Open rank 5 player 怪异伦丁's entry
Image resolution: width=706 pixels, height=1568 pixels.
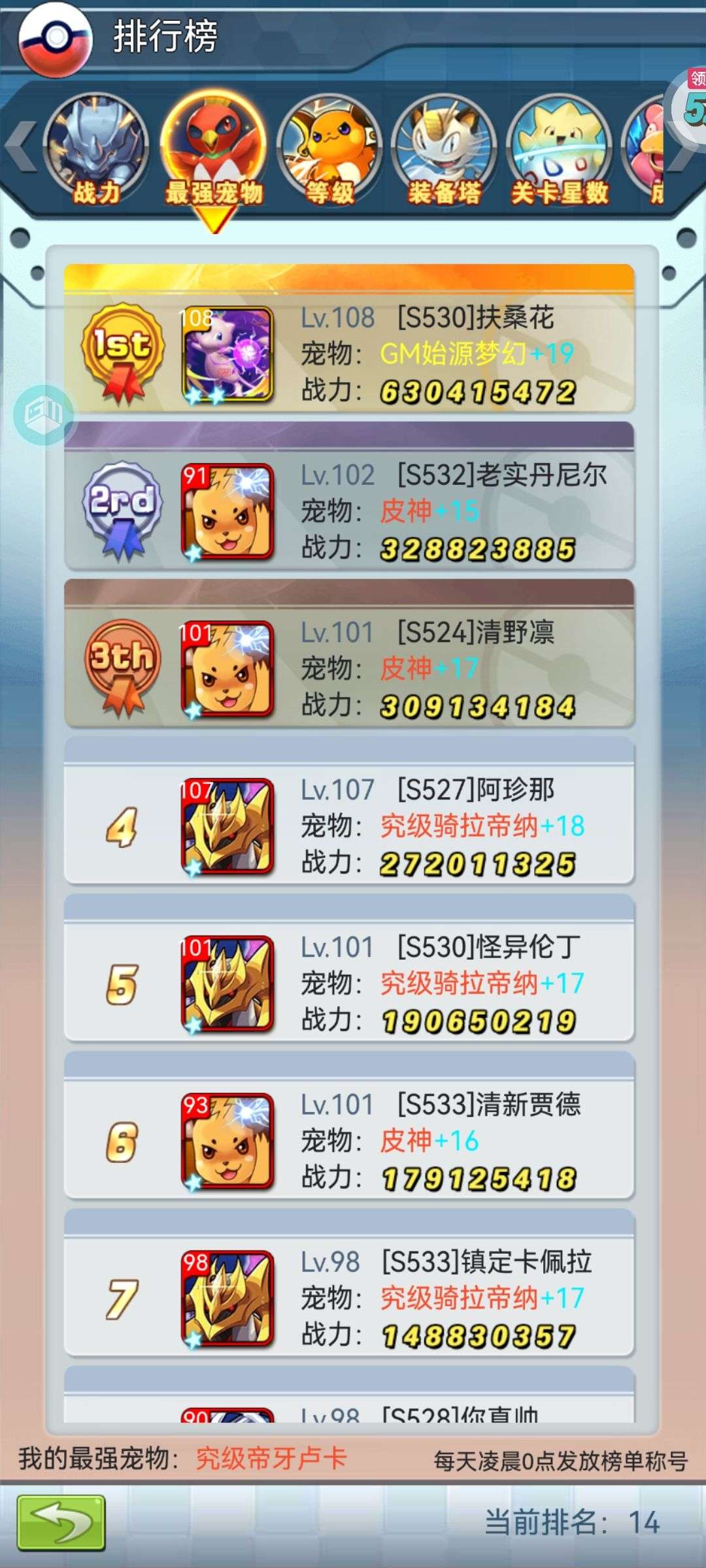(x=349, y=968)
